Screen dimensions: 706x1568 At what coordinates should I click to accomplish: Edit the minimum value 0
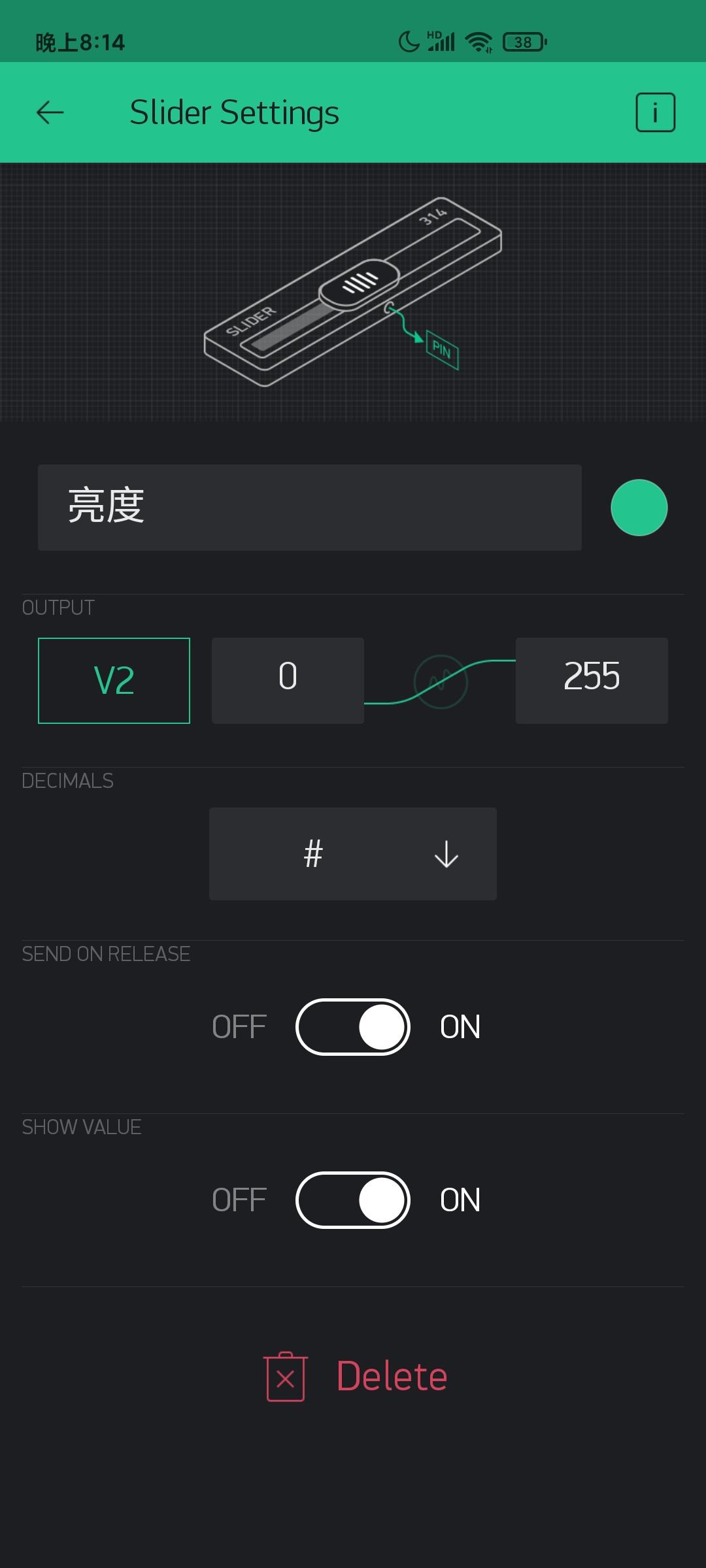tap(288, 680)
